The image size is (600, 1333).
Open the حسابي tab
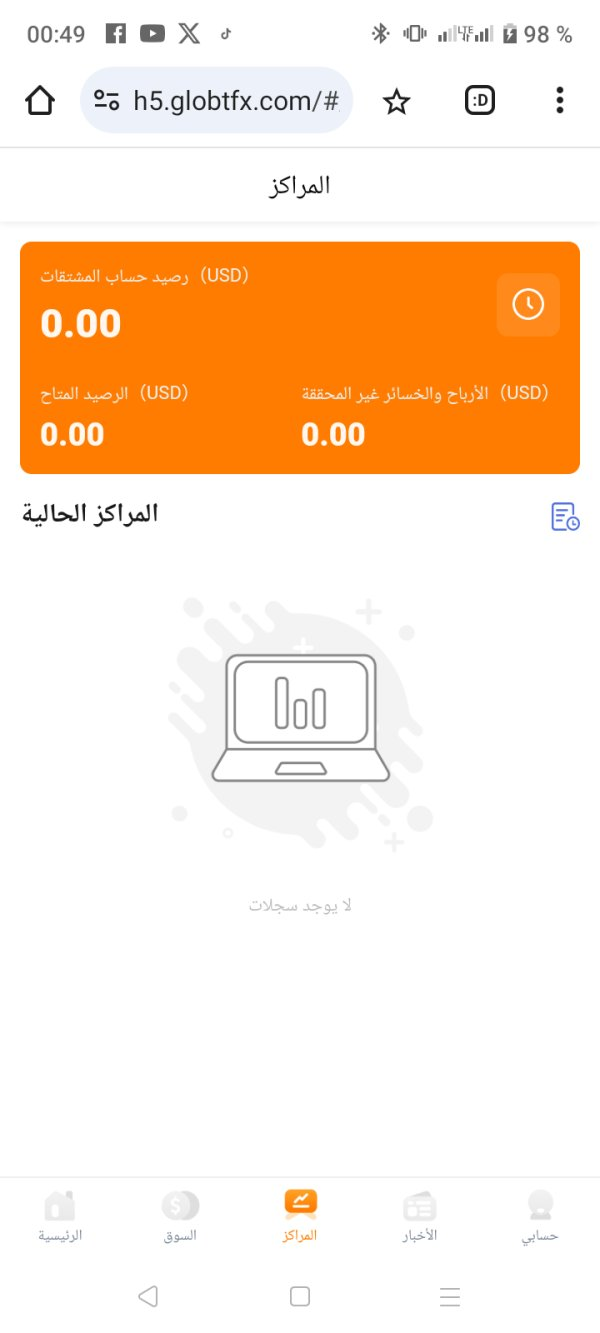point(540,1216)
